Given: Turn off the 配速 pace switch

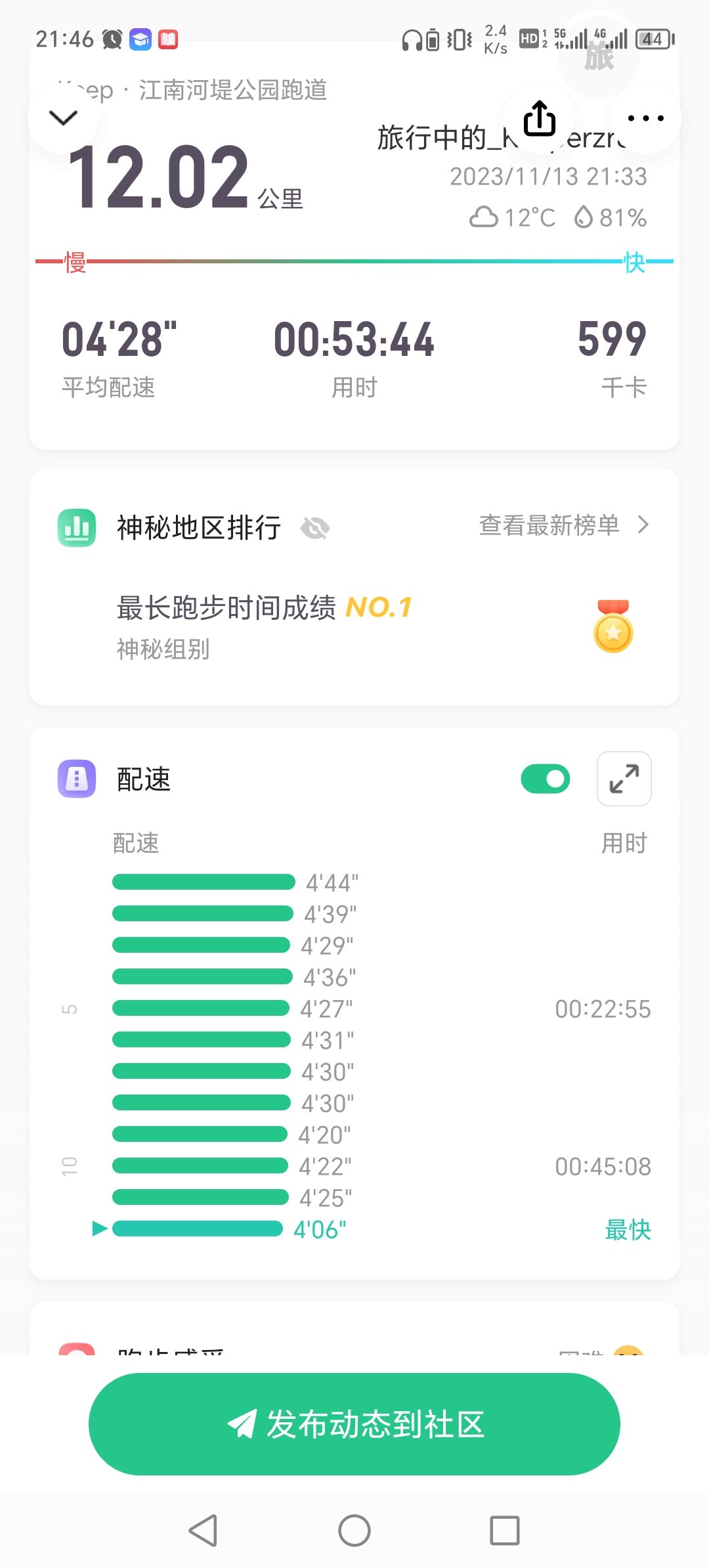Looking at the screenshot, I should click(x=545, y=779).
